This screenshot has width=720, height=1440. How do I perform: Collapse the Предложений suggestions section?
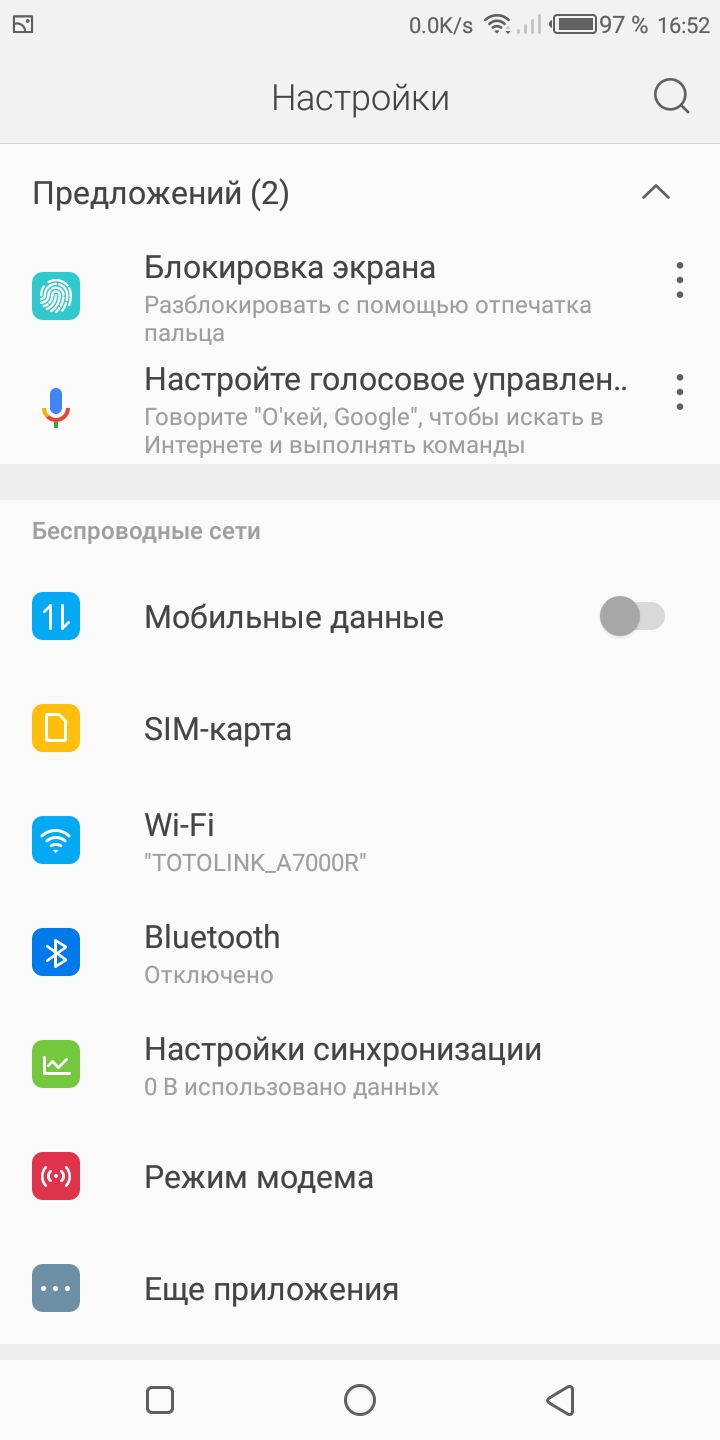656,192
